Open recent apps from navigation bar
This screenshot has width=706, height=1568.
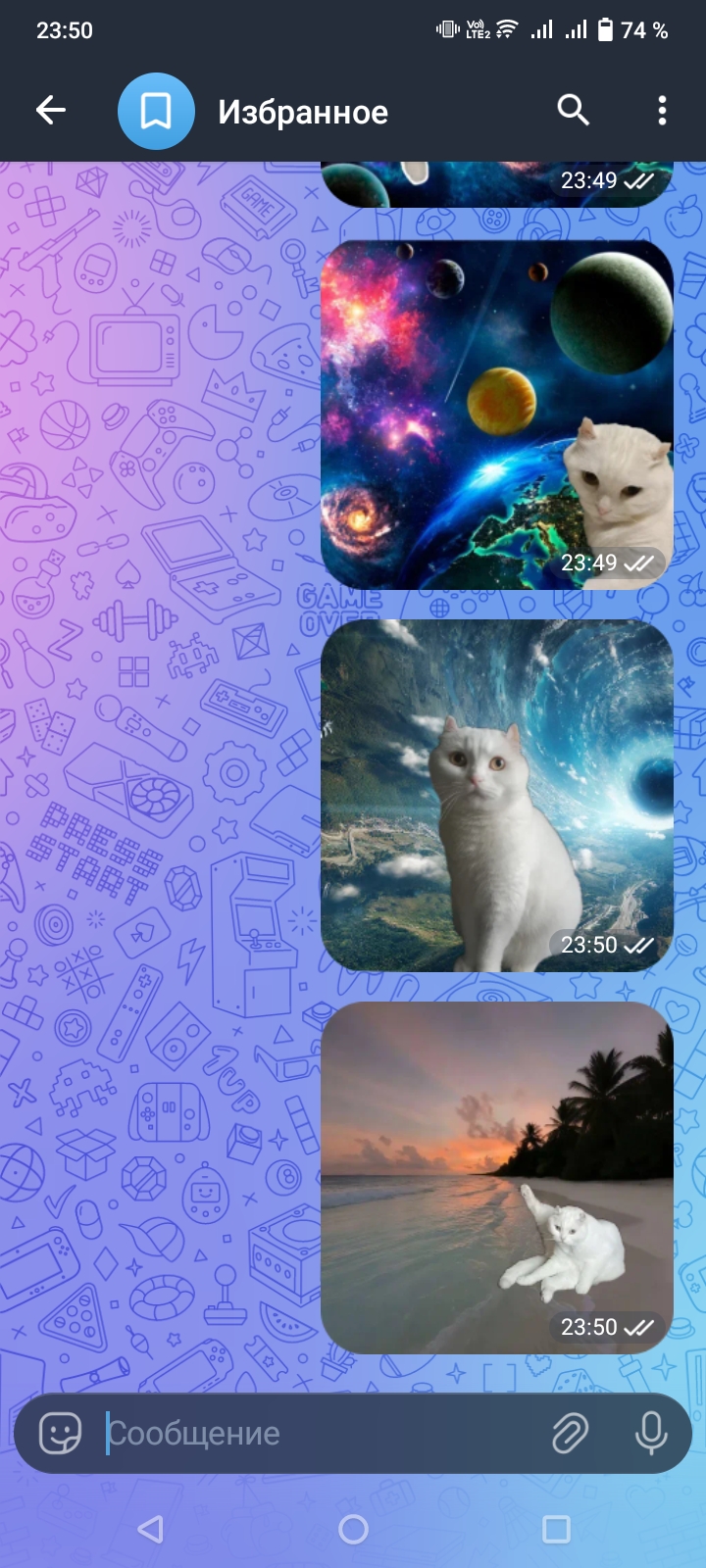tap(556, 1529)
